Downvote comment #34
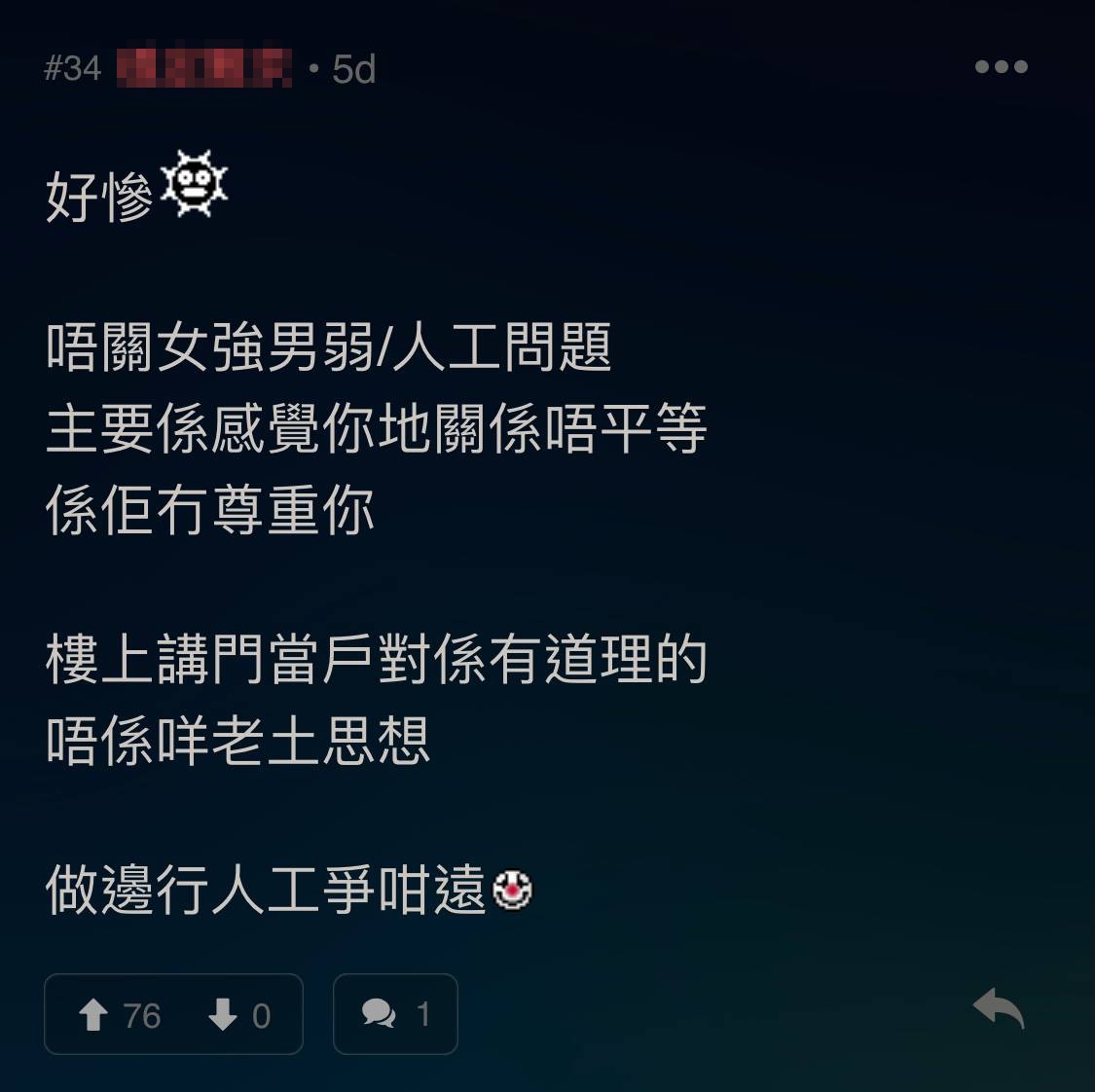This screenshot has height=1092, width=1095. click(223, 1015)
